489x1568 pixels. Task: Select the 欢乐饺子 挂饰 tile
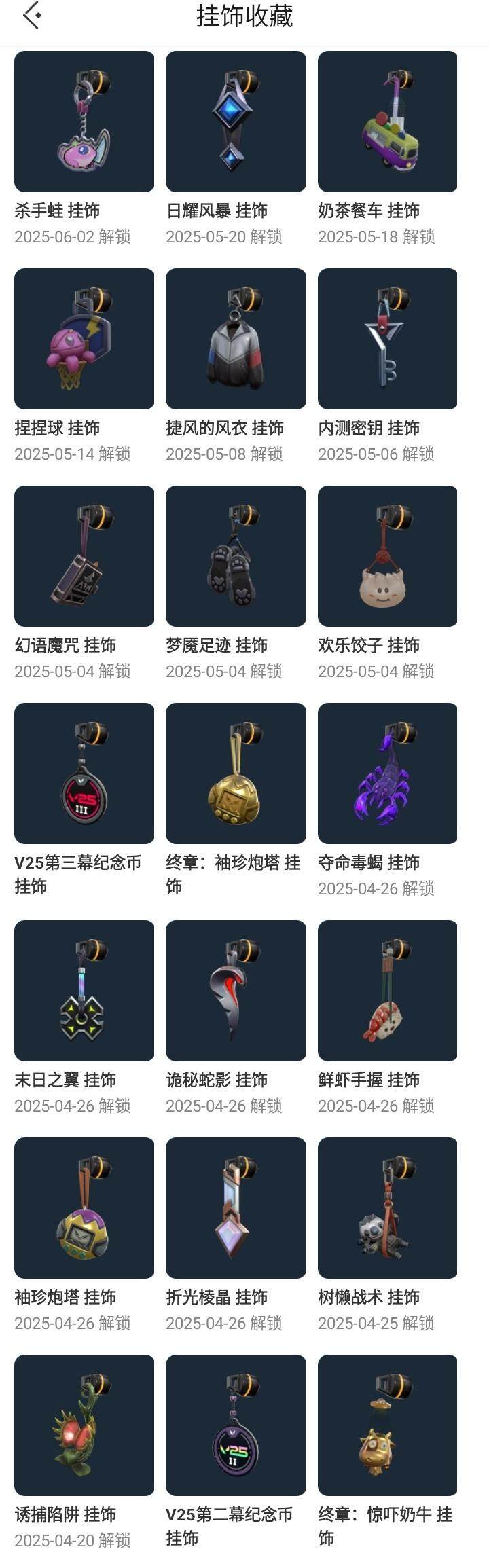click(387, 556)
